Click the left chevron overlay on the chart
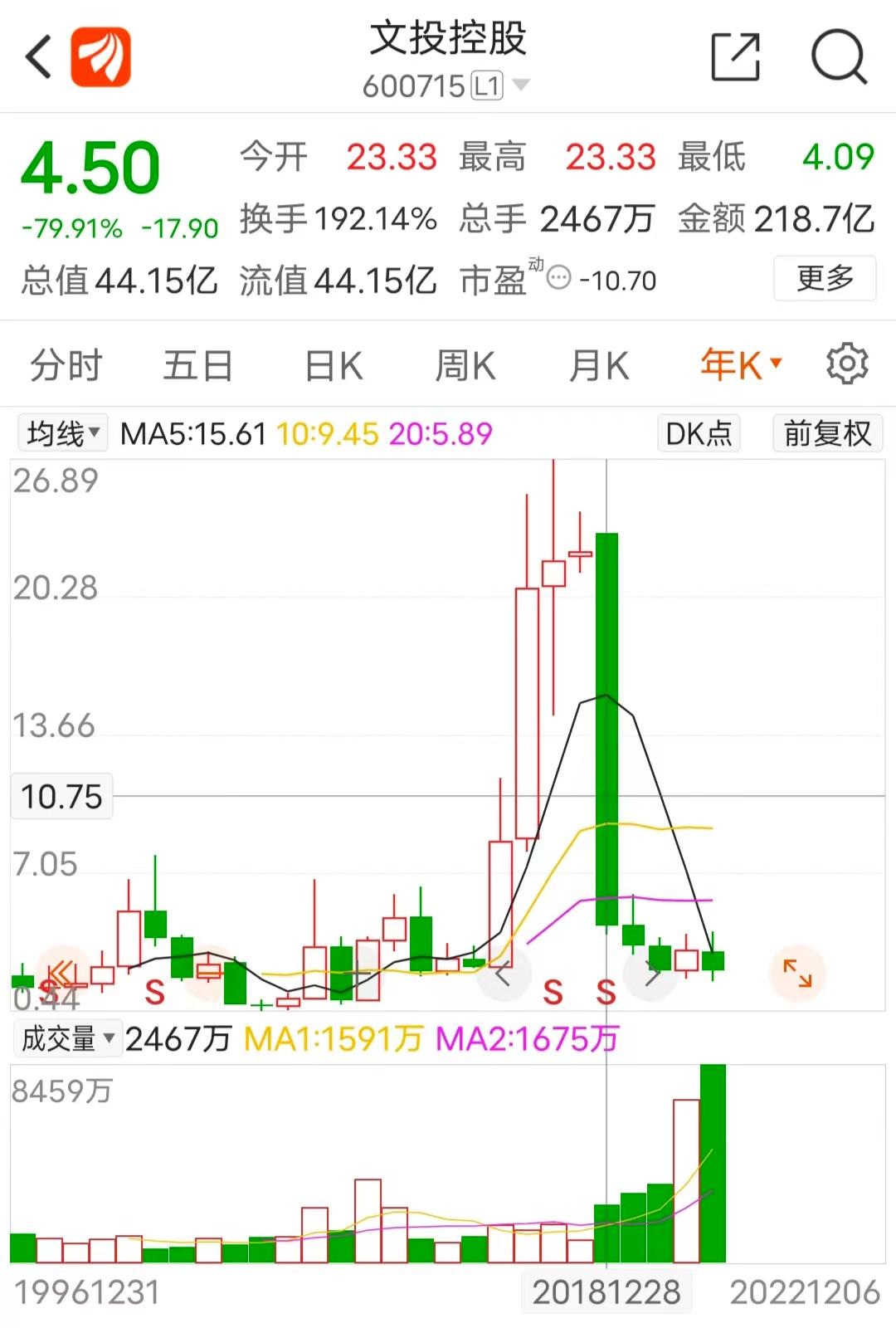Screen dimensions: 896x1328 504,973
